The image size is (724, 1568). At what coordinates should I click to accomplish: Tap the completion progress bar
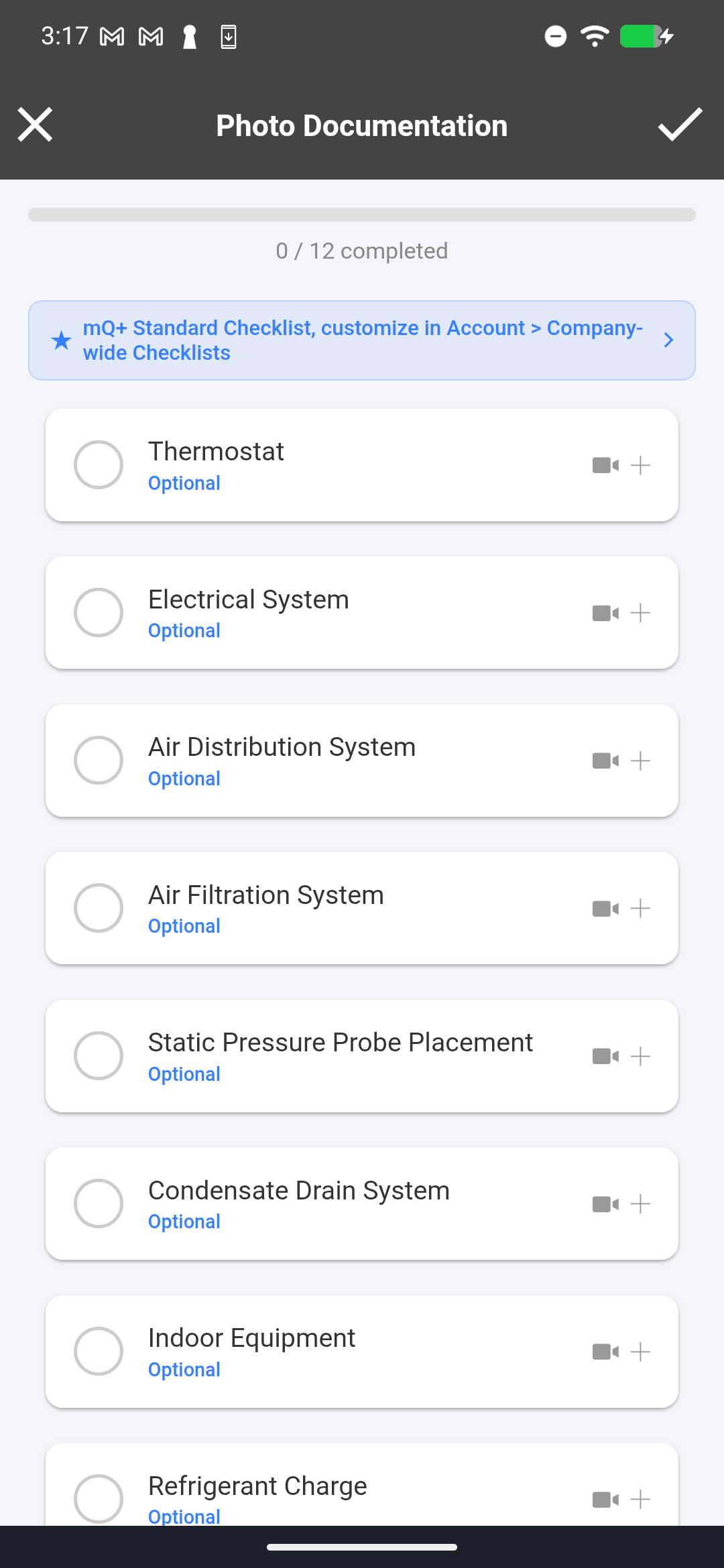(362, 215)
